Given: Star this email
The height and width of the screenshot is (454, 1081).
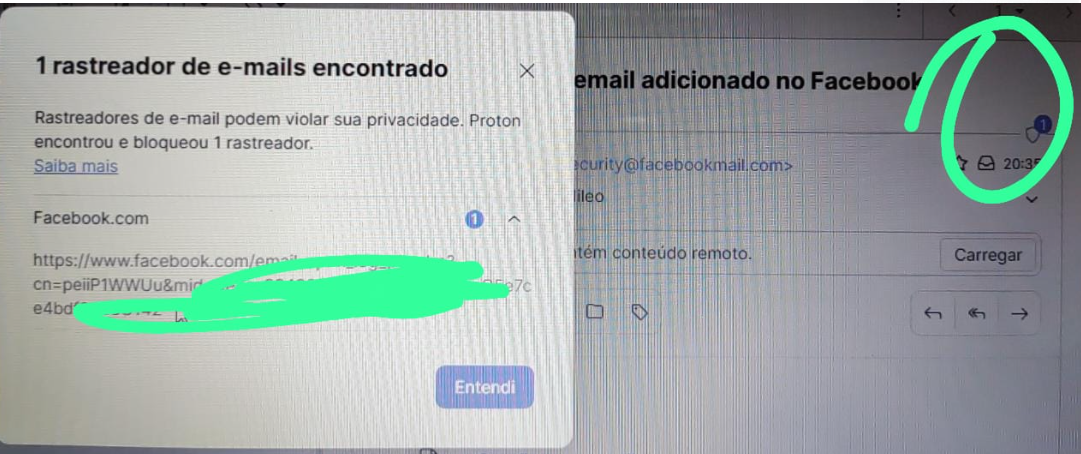Looking at the screenshot, I should point(962,163).
